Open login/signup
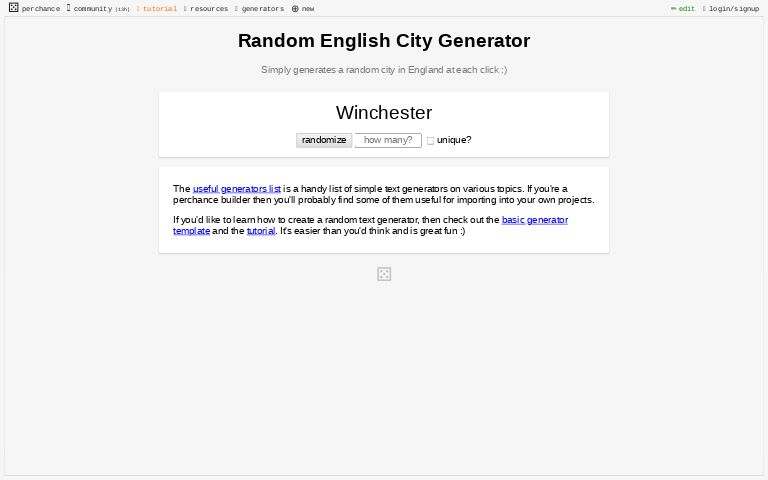 pos(732,8)
